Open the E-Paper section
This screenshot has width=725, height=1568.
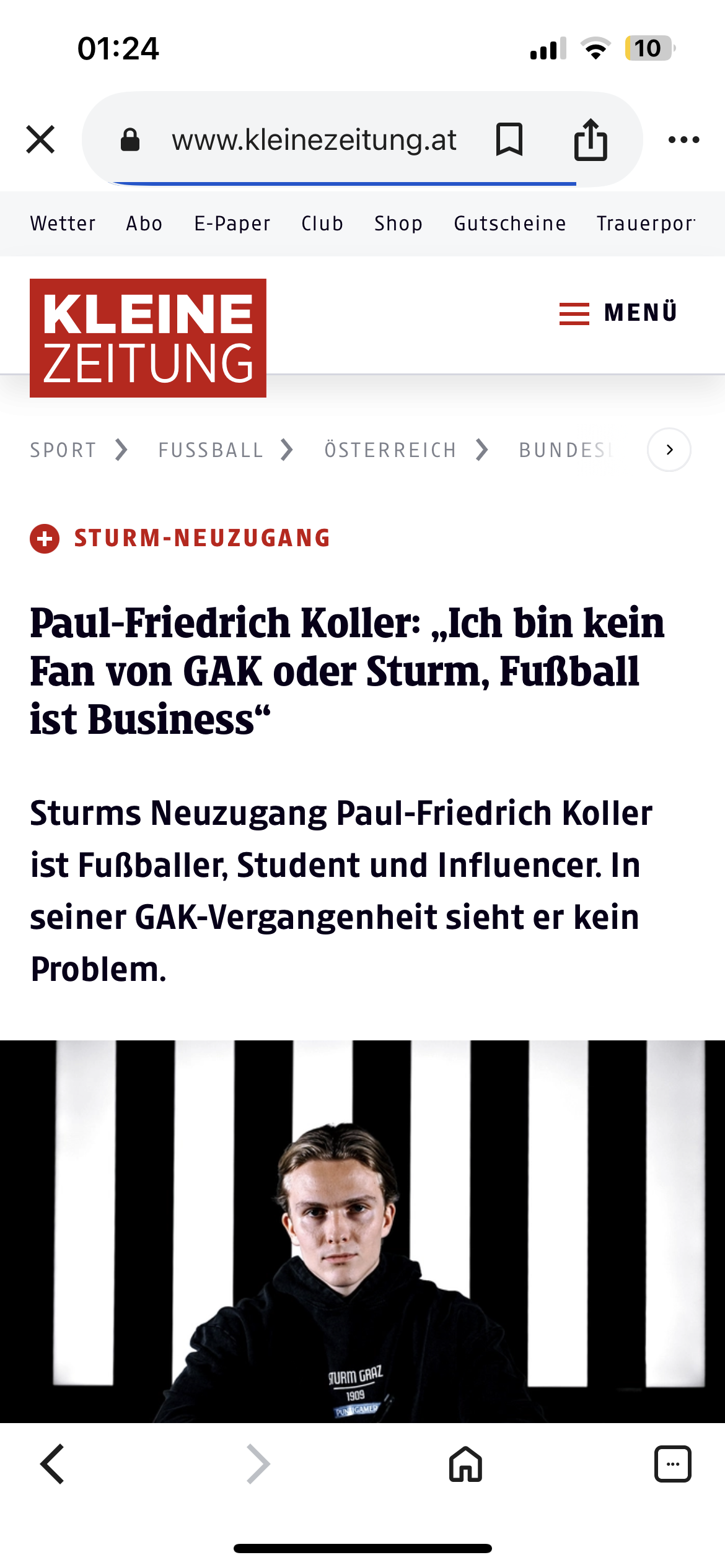232,224
